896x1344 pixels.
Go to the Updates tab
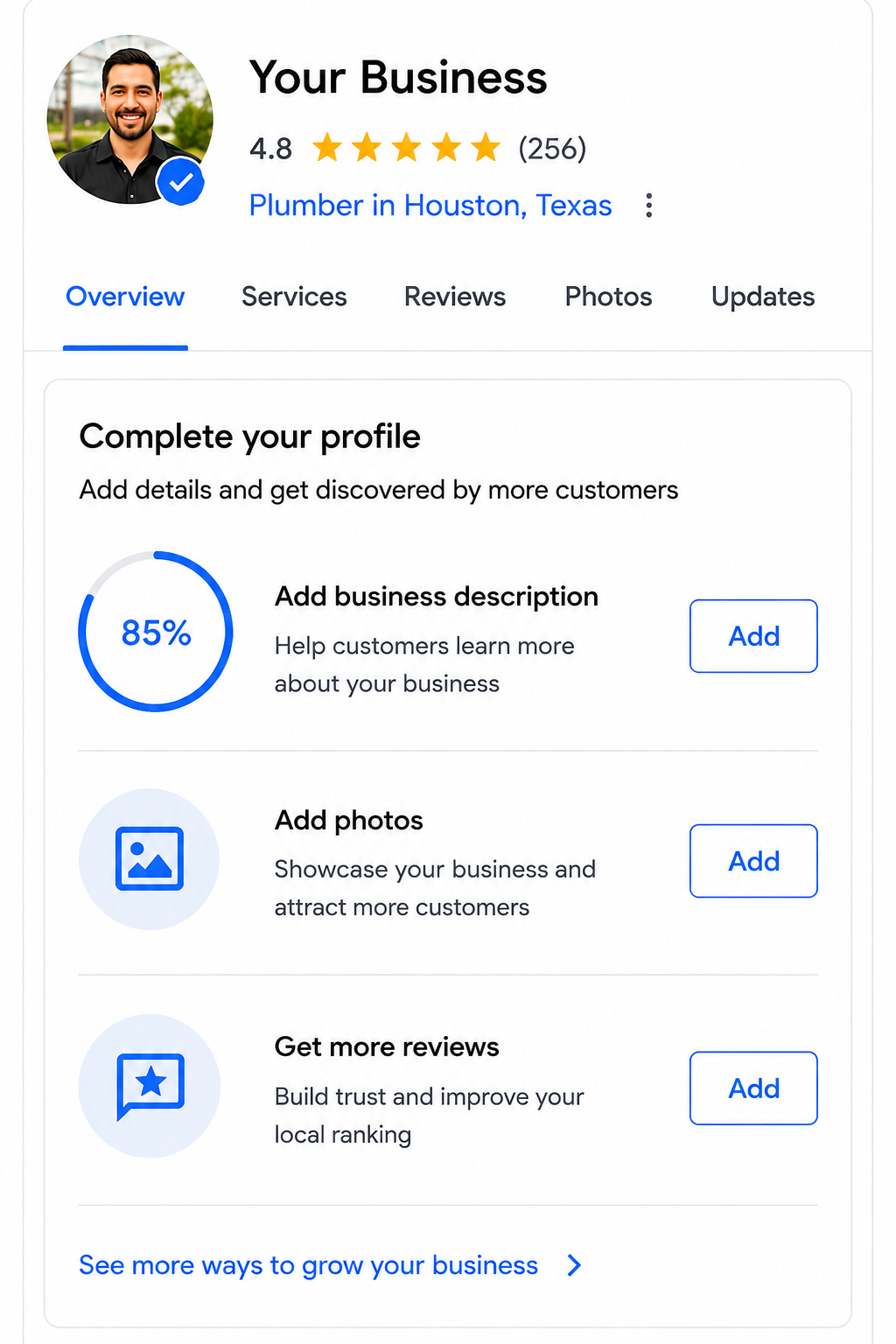(763, 297)
